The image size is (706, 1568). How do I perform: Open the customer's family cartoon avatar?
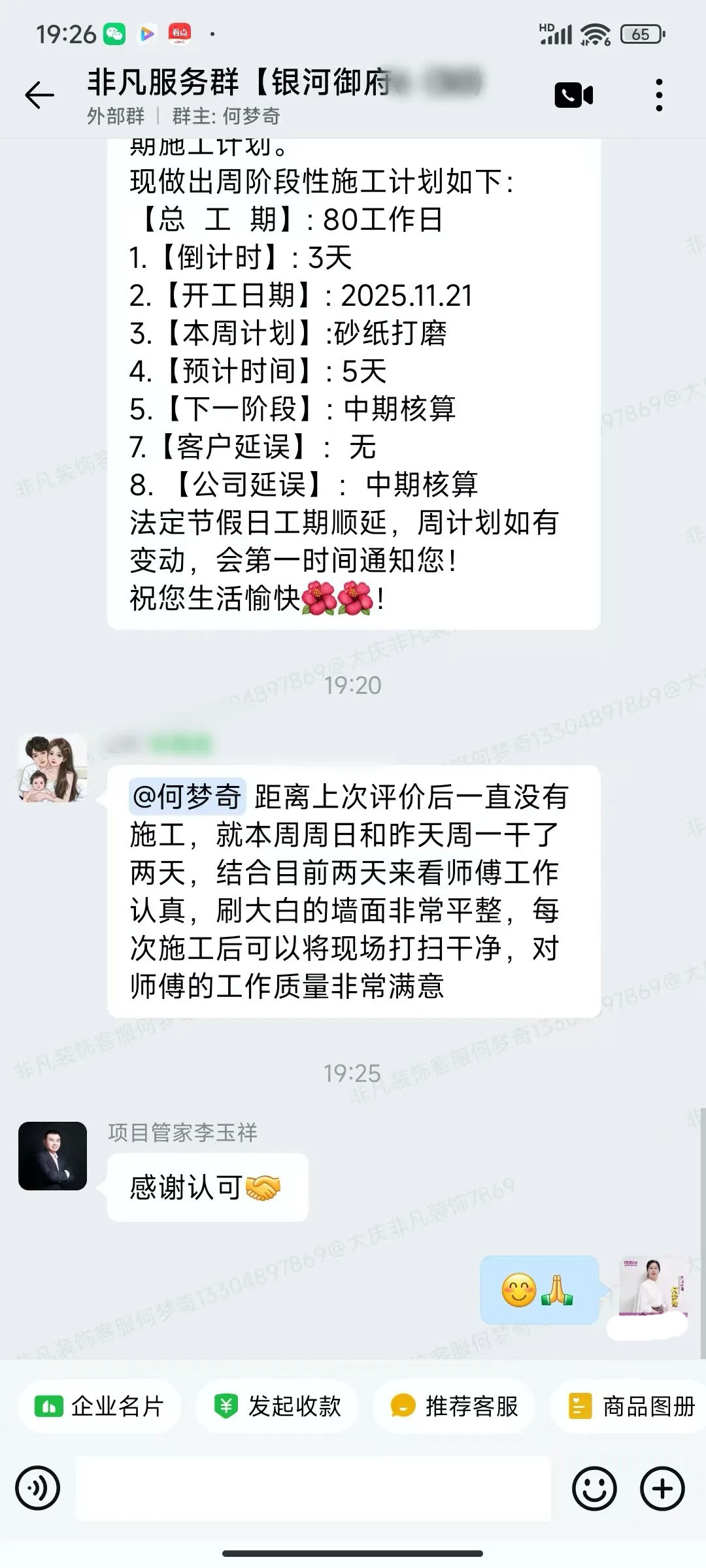[x=52, y=768]
